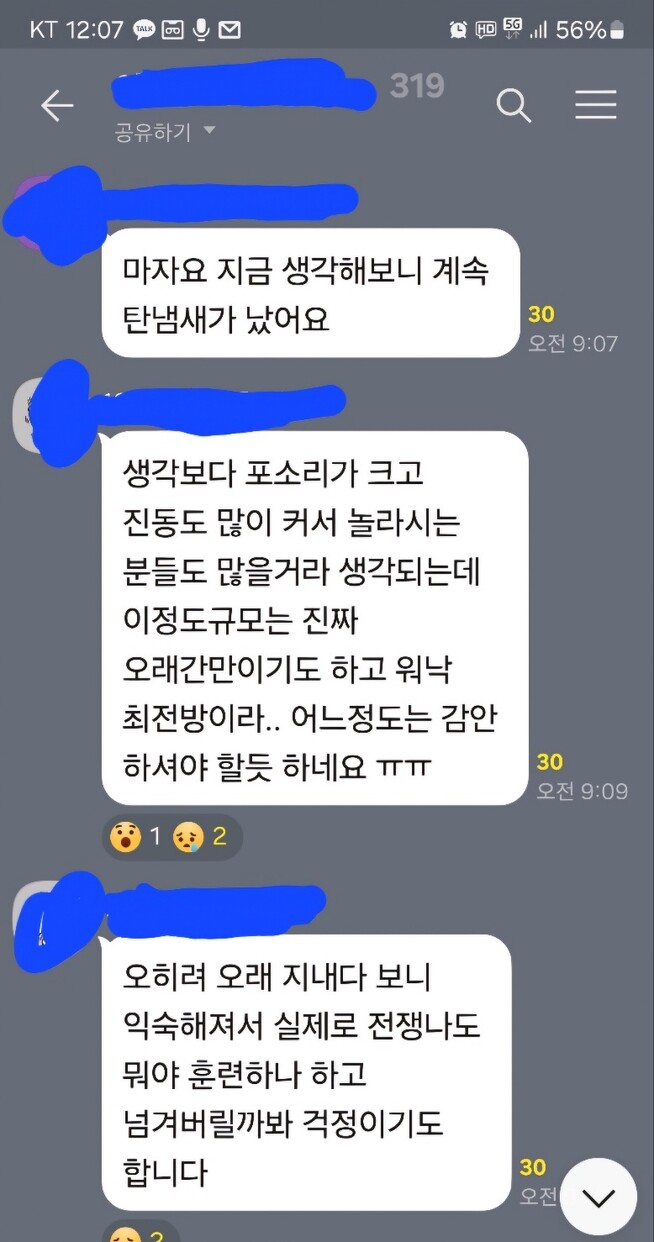Open the message starting with 마자요 지금
654x1242 pixels.
310,293
